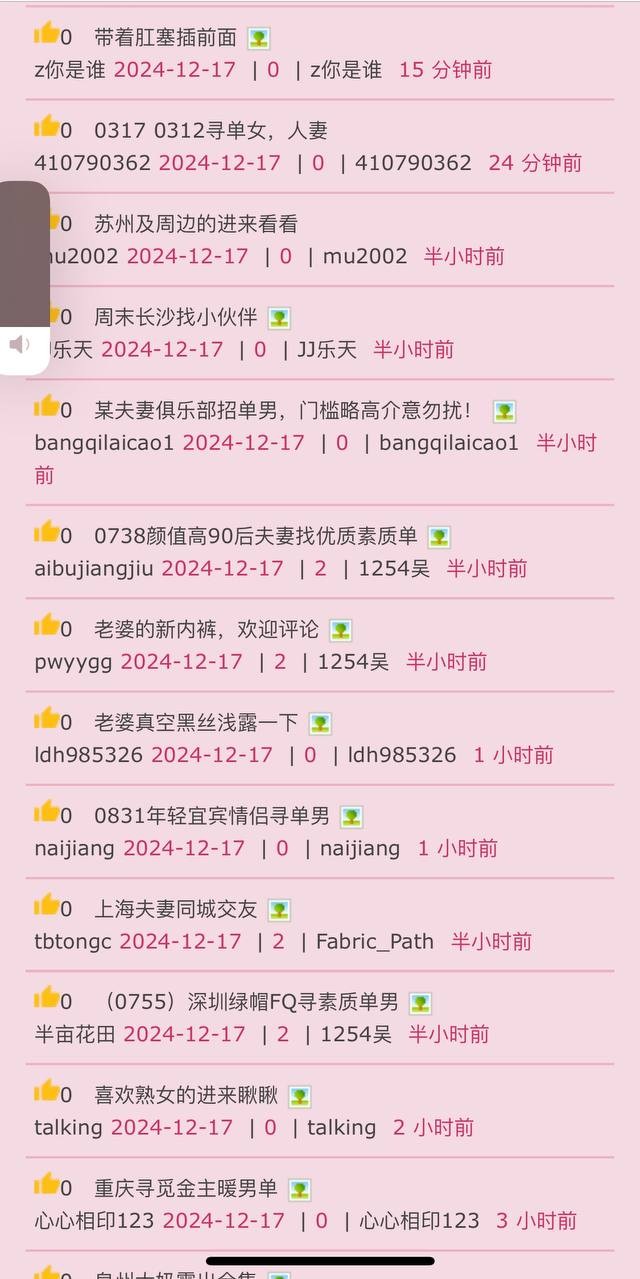
Task: View author tbtongc's profile
Action: [73, 941]
